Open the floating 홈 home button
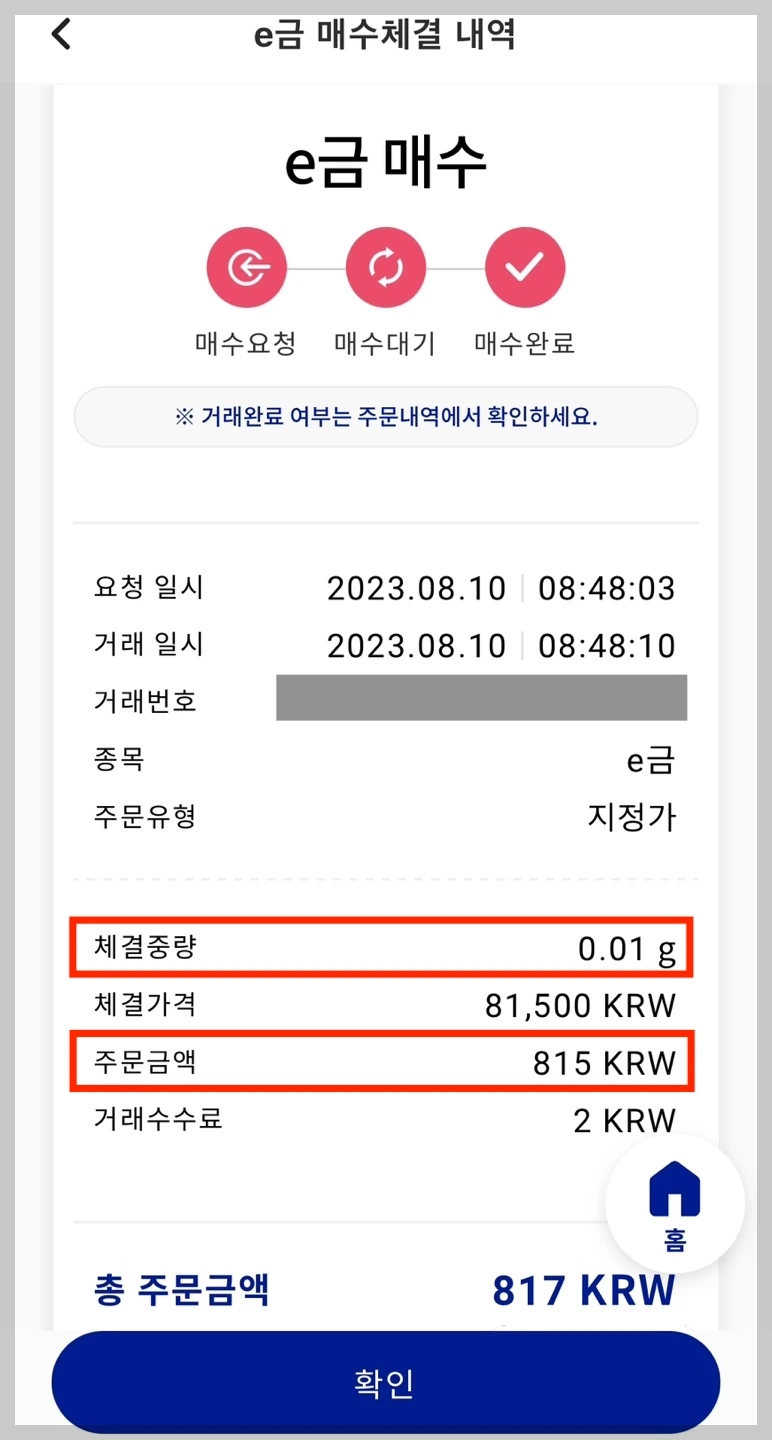 pos(675,1203)
